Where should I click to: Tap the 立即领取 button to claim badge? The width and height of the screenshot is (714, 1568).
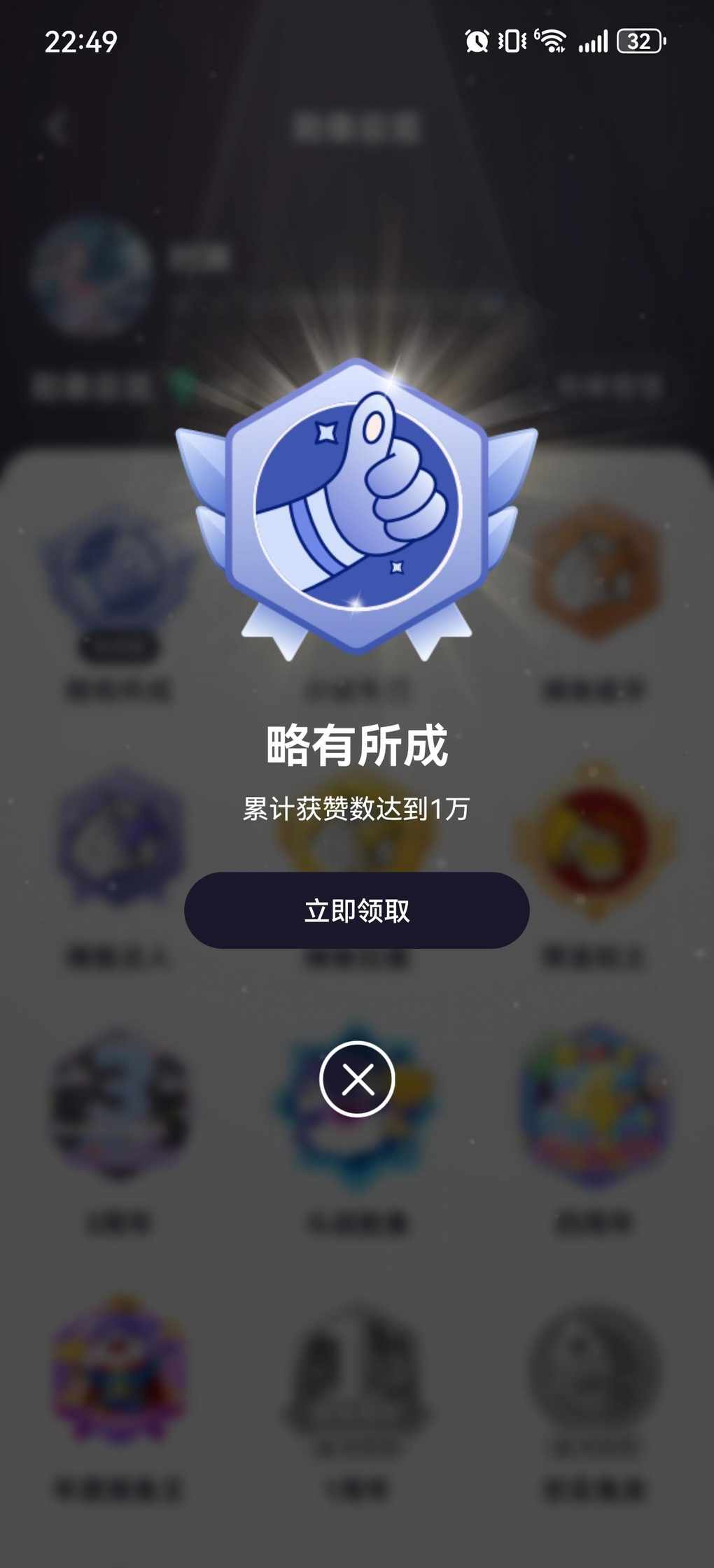[x=356, y=910]
